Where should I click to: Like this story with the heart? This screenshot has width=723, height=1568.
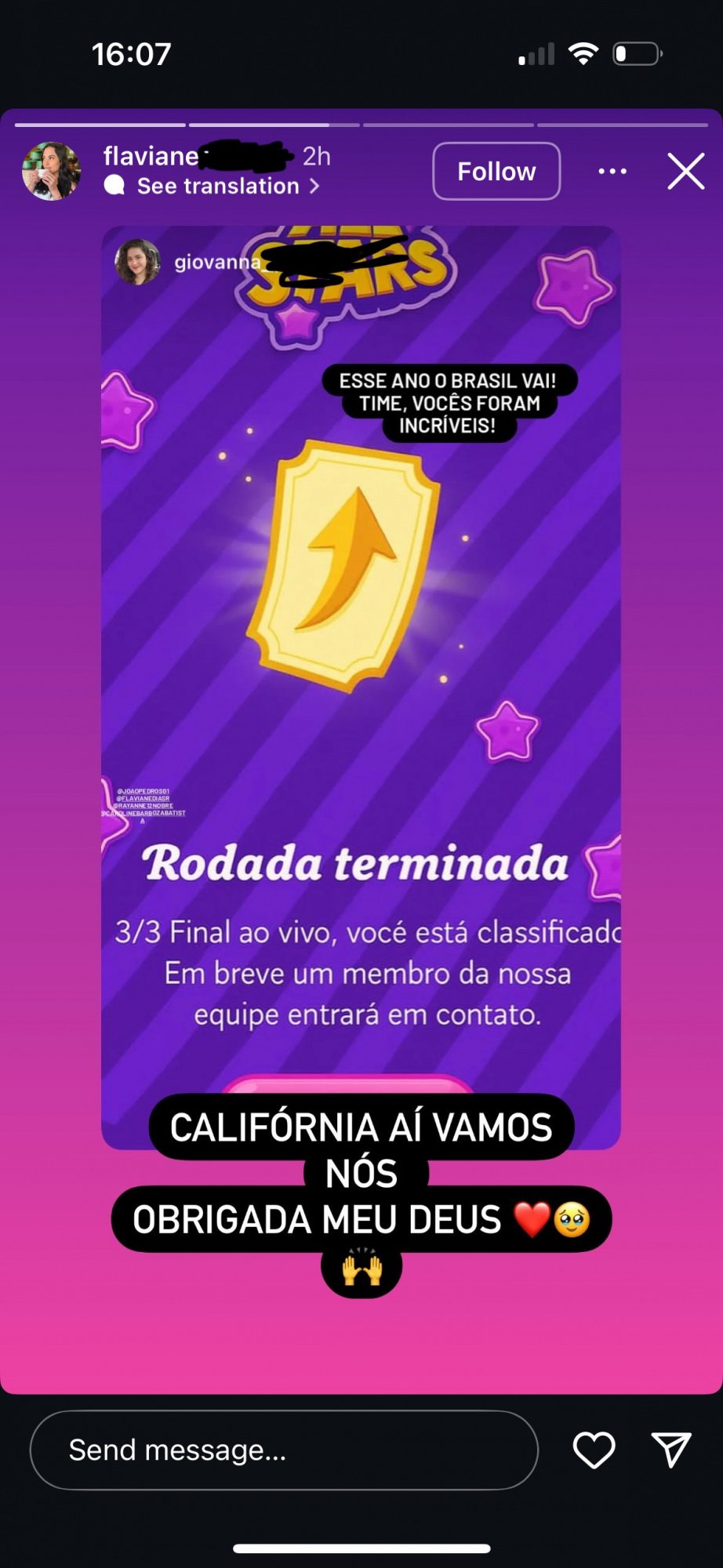pos(594,1450)
